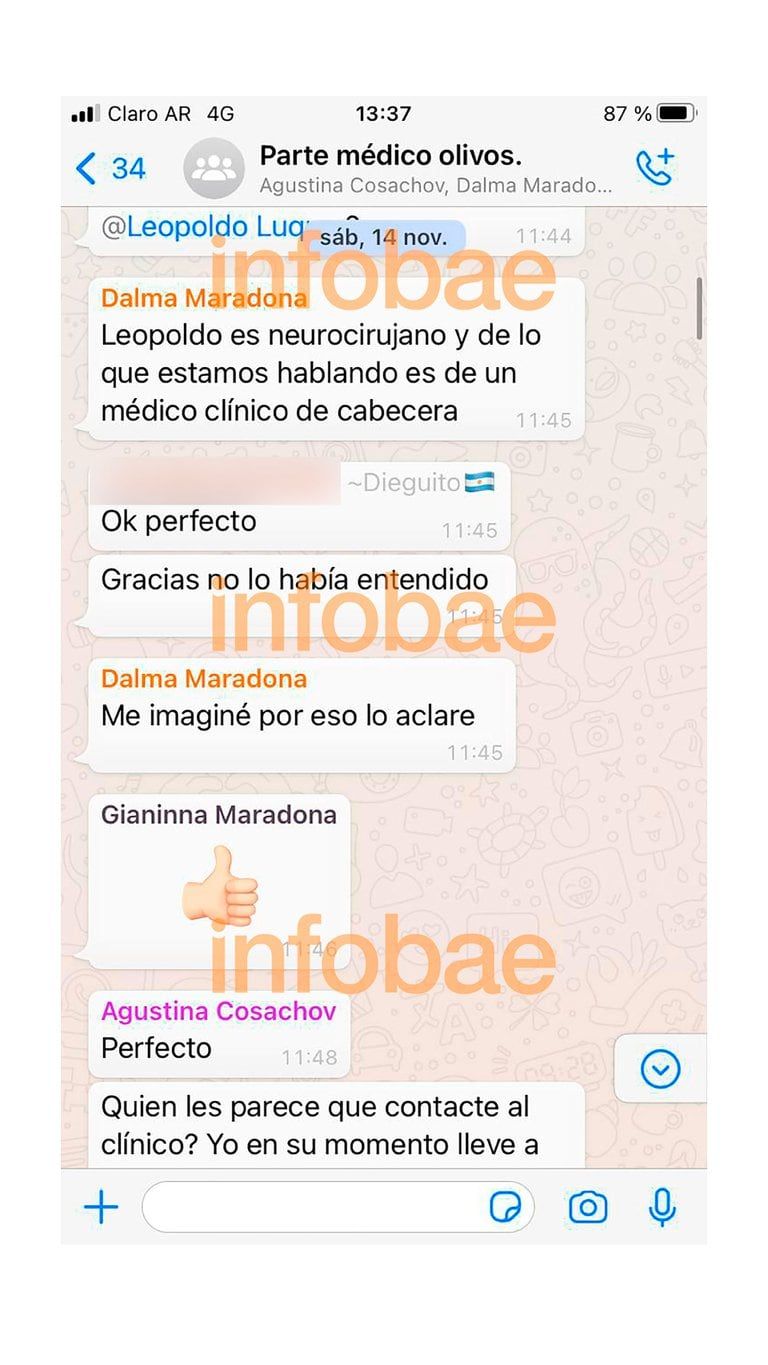This screenshot has width=768, height=1365.
Task: Jump to latest messages with the down chevron
Action: pyautogui.click(x=659, y=1069)
